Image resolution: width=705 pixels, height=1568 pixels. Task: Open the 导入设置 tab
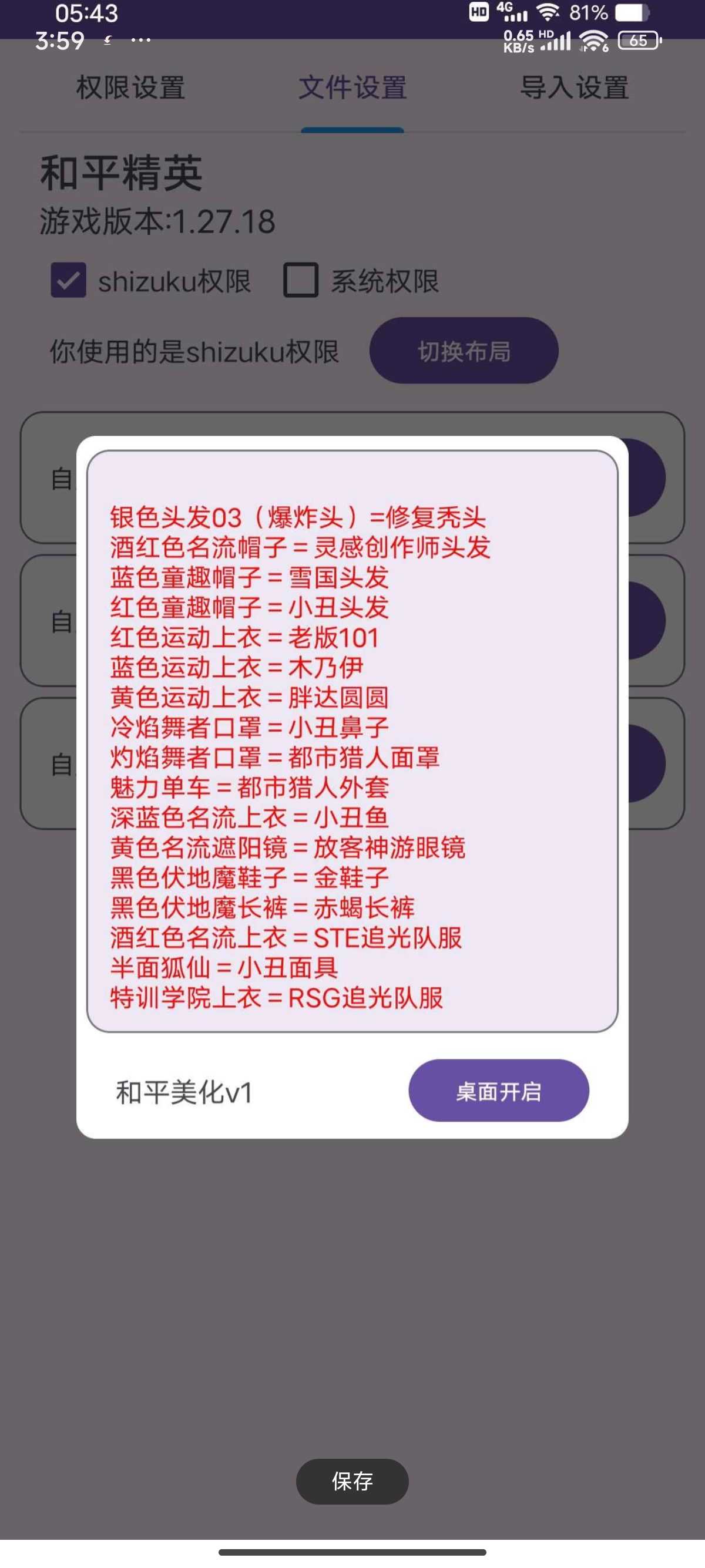click(x=574, y=88)
